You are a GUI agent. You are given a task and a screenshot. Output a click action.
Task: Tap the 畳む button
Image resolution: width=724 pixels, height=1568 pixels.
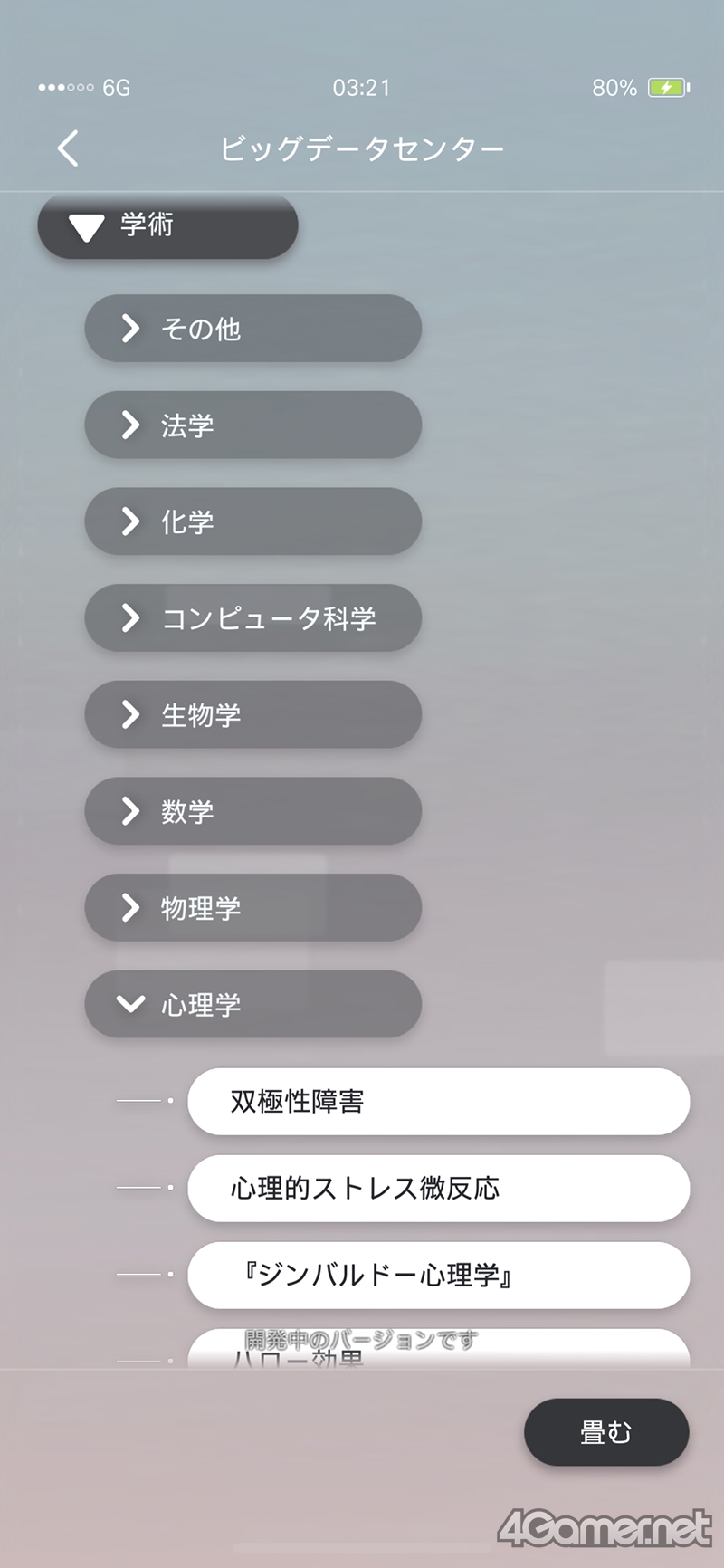[x=606, y=1432]
